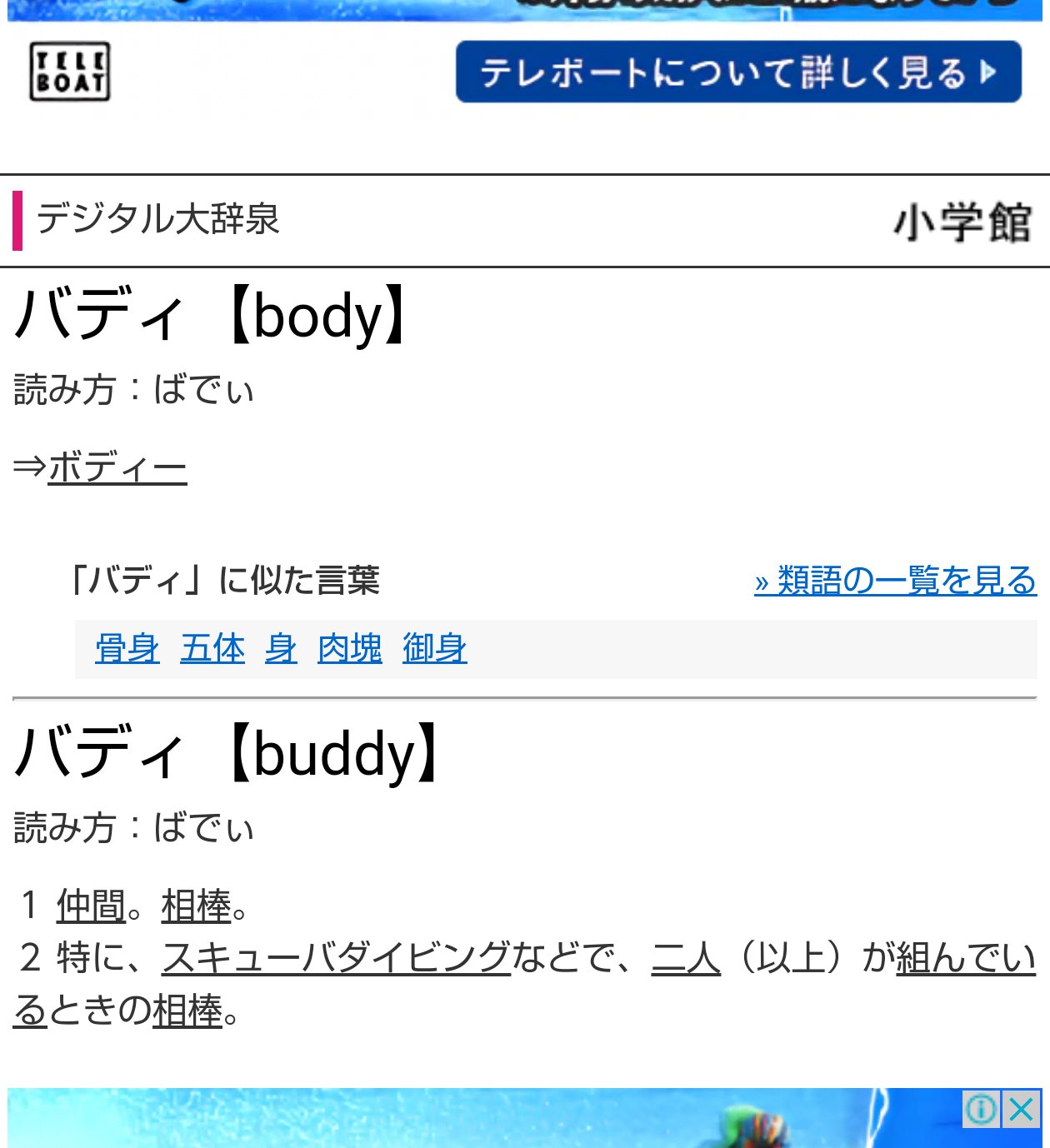Open the similar word 骨身
Screen dimensions: 1050x1148
click(127, 648)
